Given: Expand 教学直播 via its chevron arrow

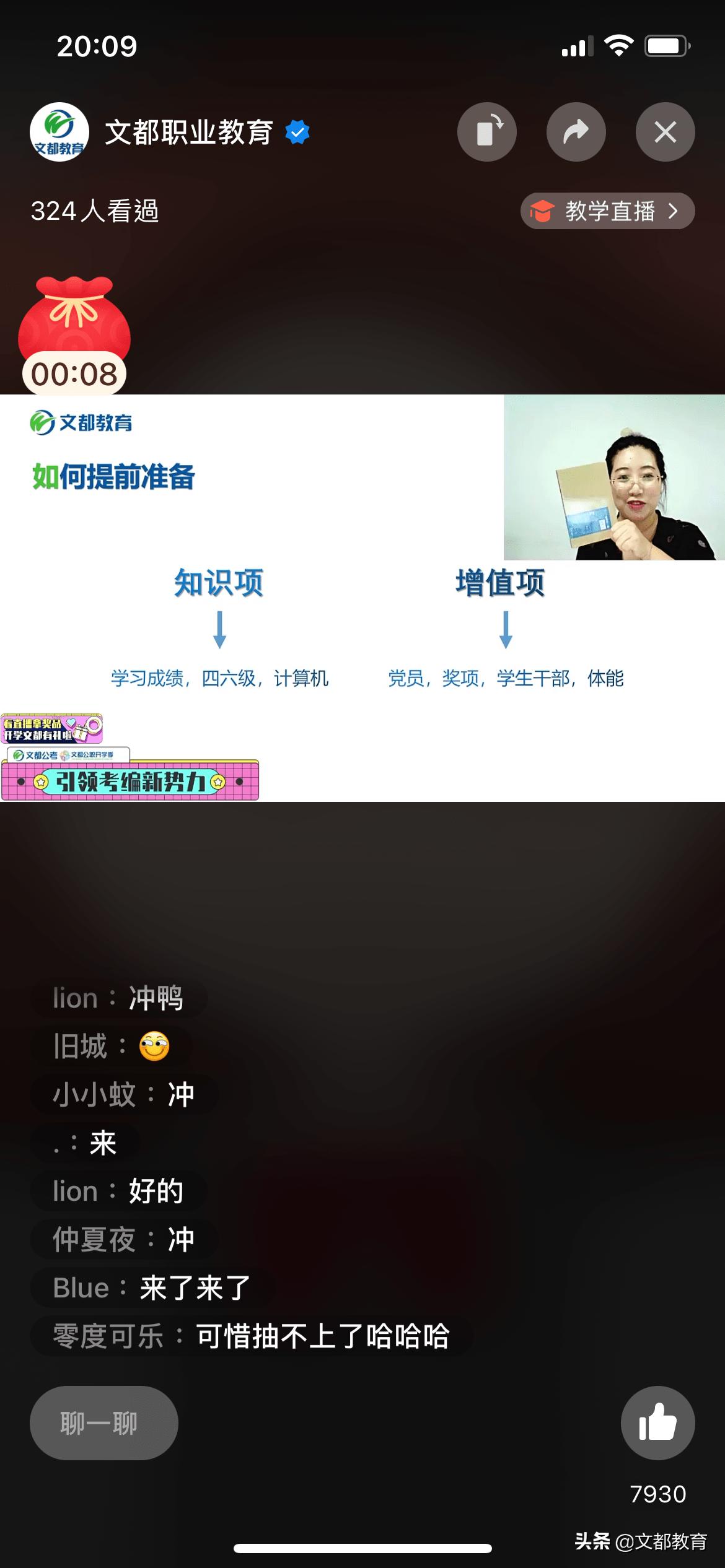Looking at the screenshot, I should (x=673, y=211).
